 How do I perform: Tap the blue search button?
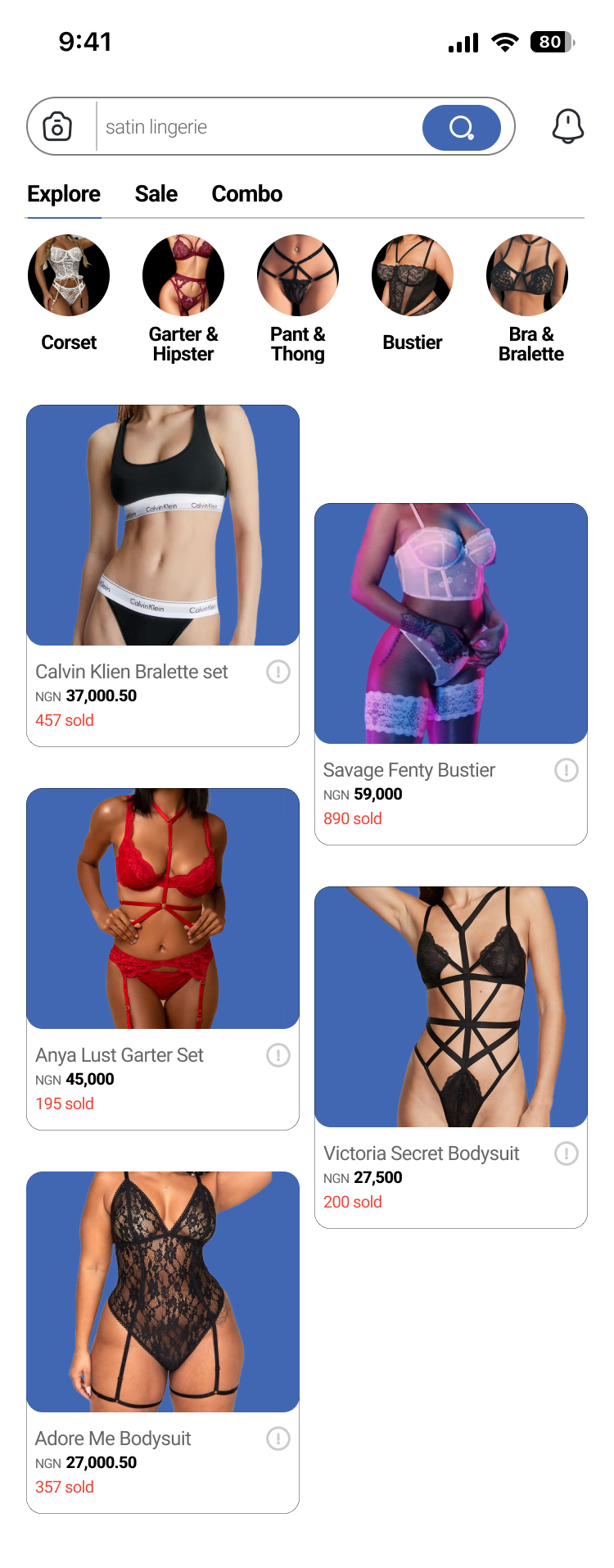tap(461, 127)
